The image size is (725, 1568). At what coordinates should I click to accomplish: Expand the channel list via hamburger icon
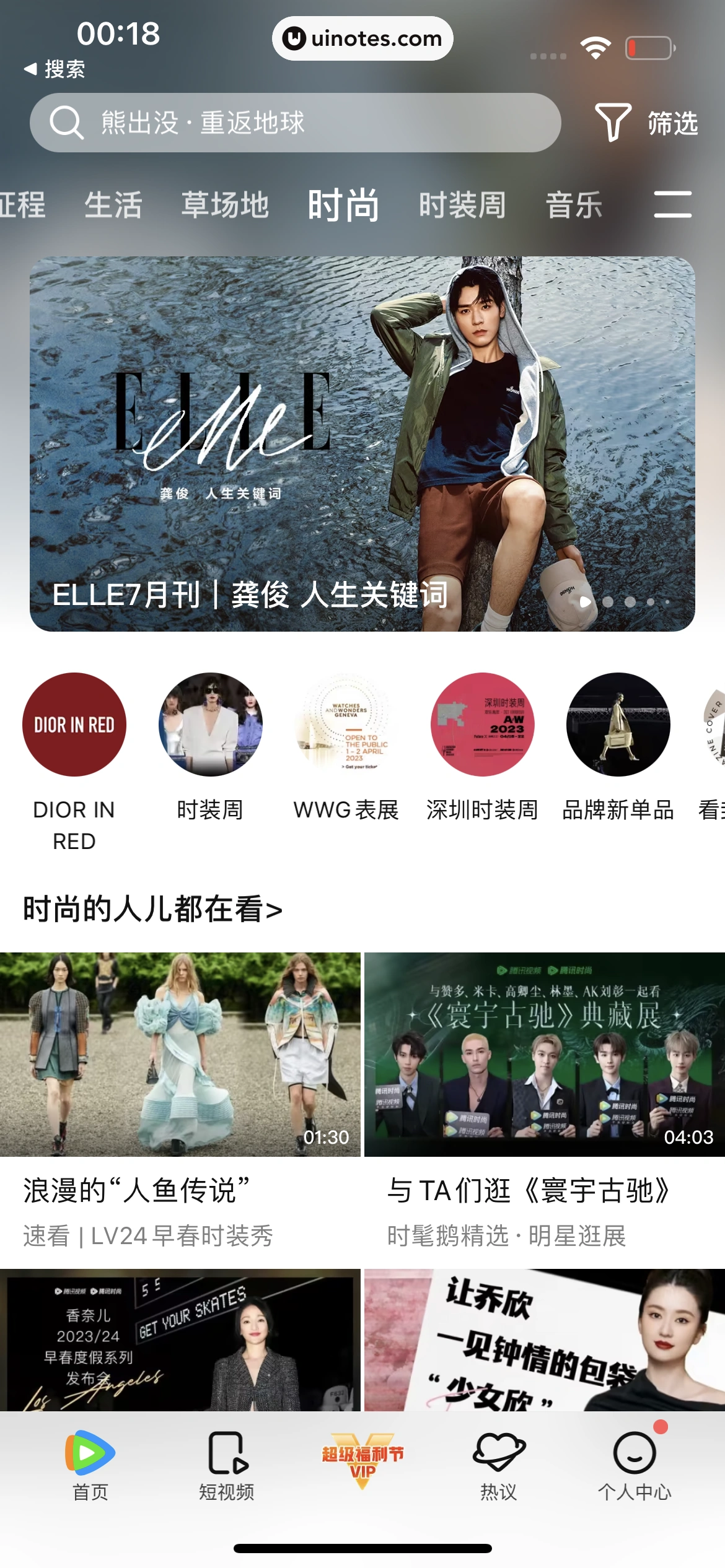674,205
